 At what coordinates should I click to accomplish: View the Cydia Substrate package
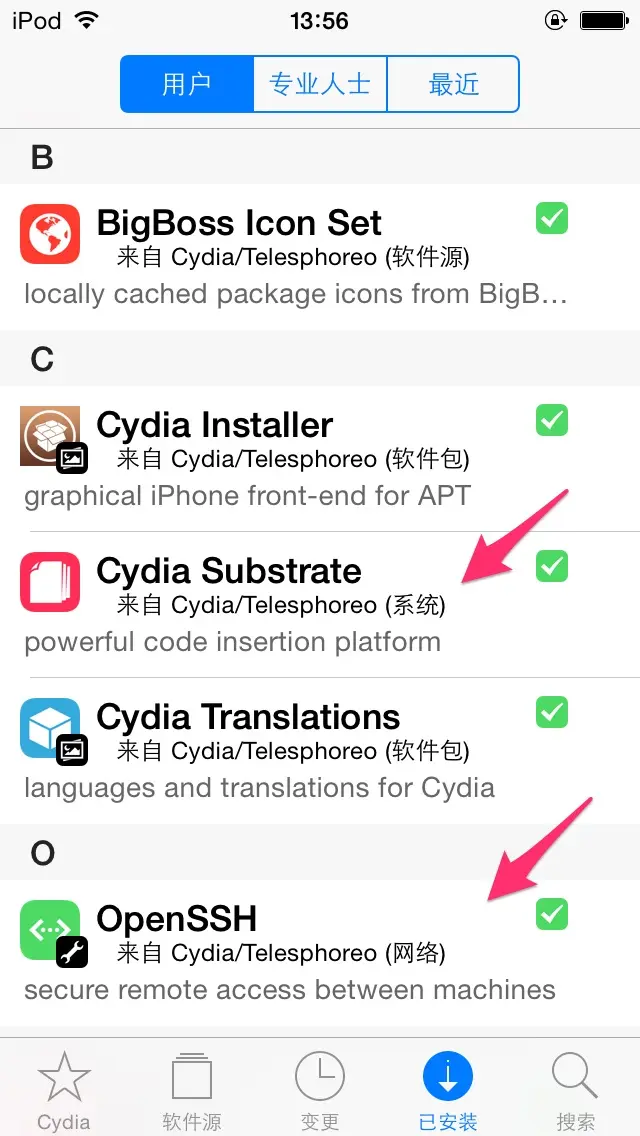coord(320,605)
